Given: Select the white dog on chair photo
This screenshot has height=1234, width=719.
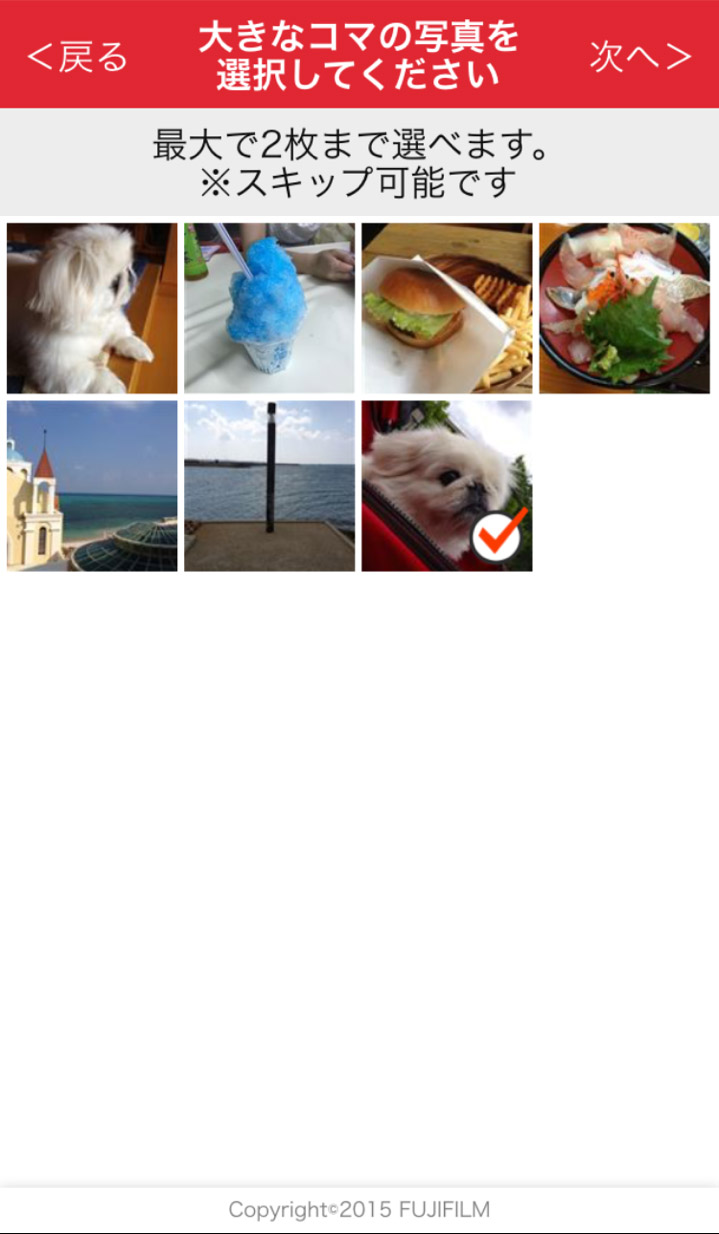Looking at the screenshot, I should pos(92,308).
